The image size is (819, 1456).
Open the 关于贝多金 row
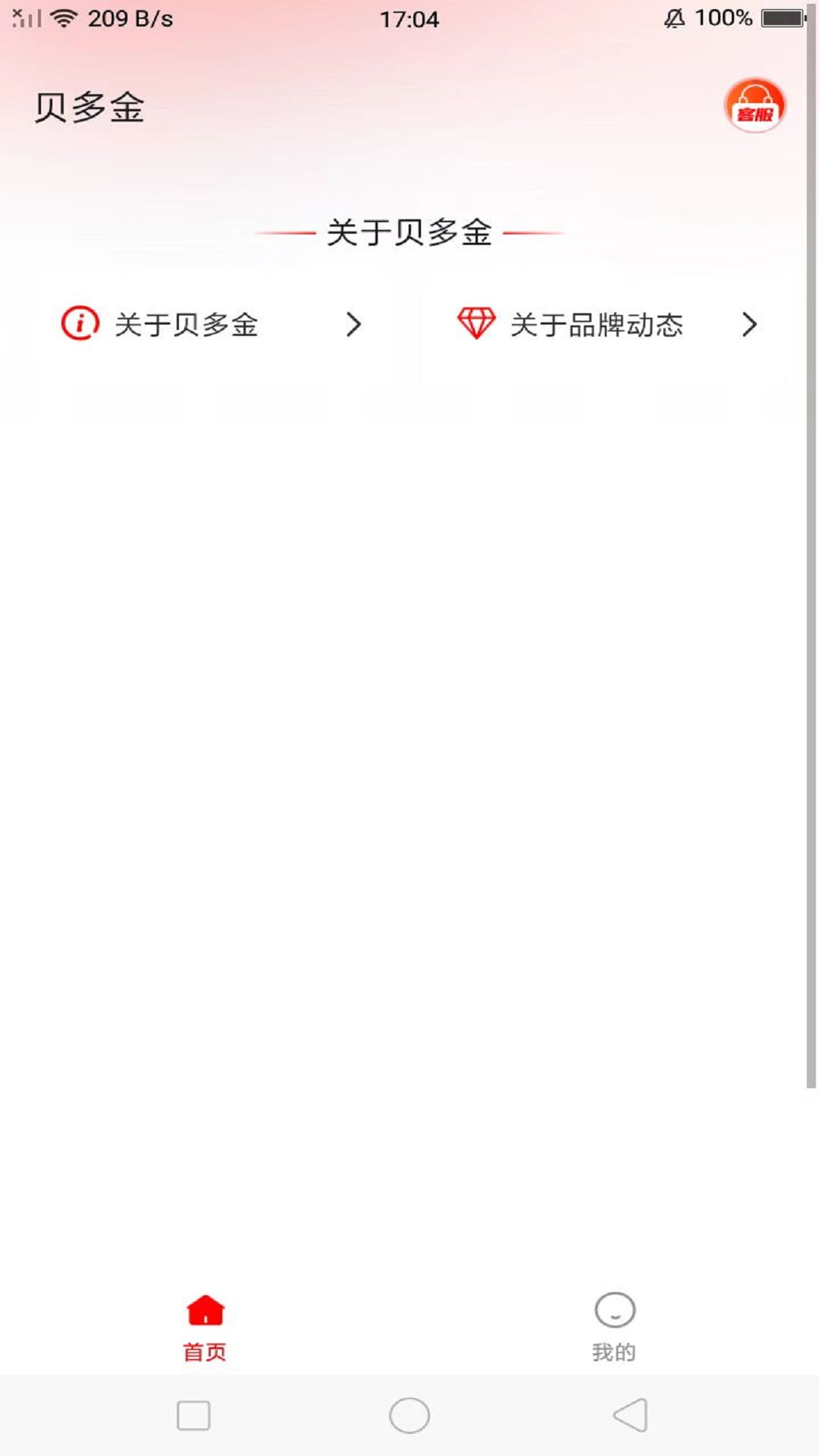tap(212, 325)
